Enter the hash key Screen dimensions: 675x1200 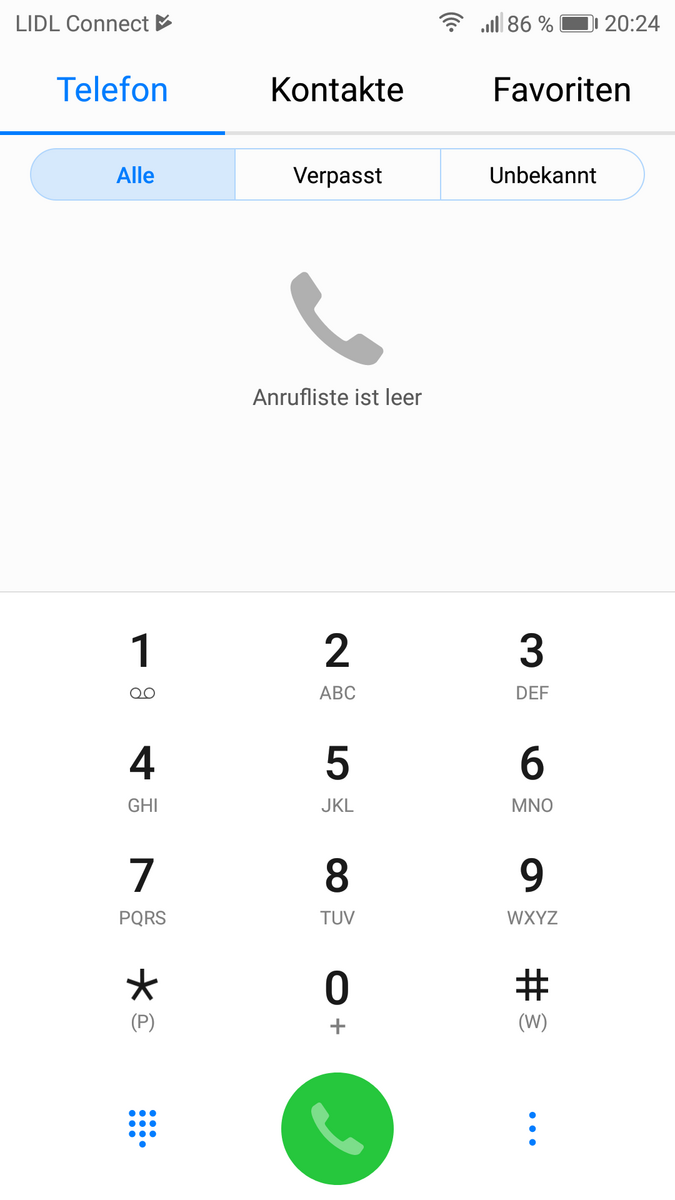pos(532,1001)
